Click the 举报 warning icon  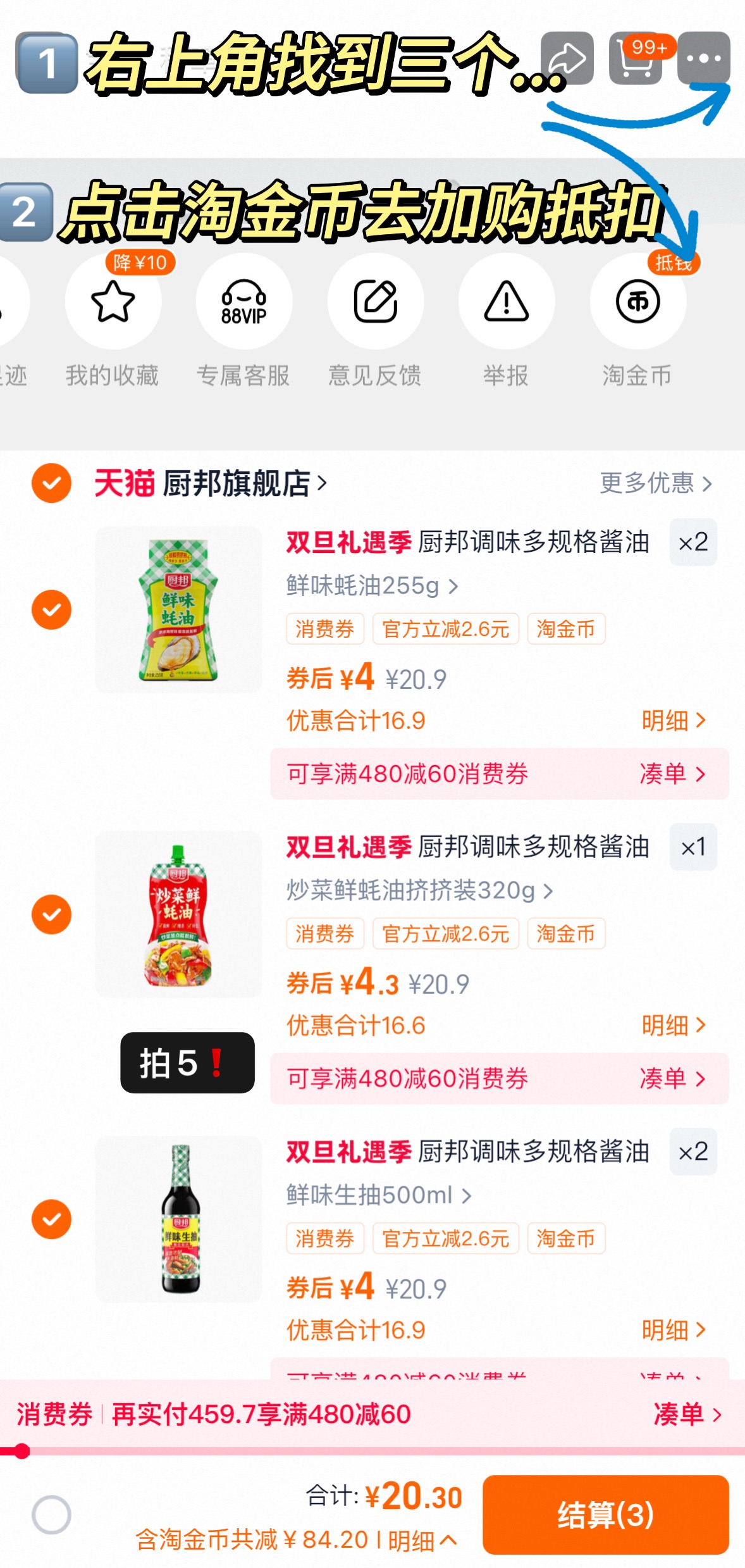click(x=507, y=302)
